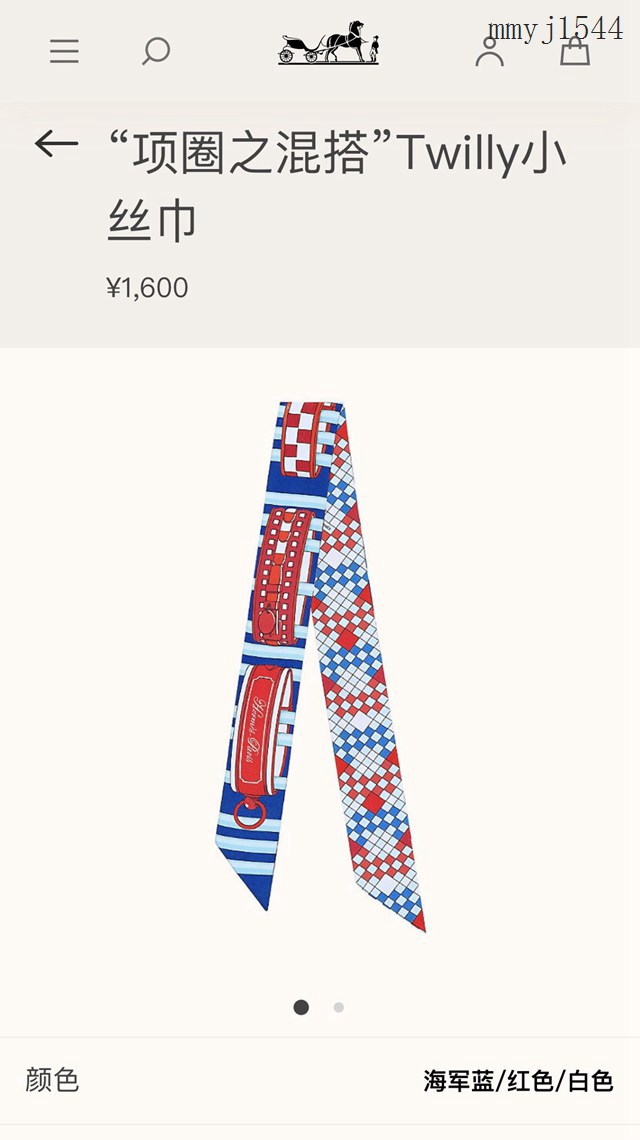
Task: Select the second image indicator dot
Action: [x=339, y=1007]
